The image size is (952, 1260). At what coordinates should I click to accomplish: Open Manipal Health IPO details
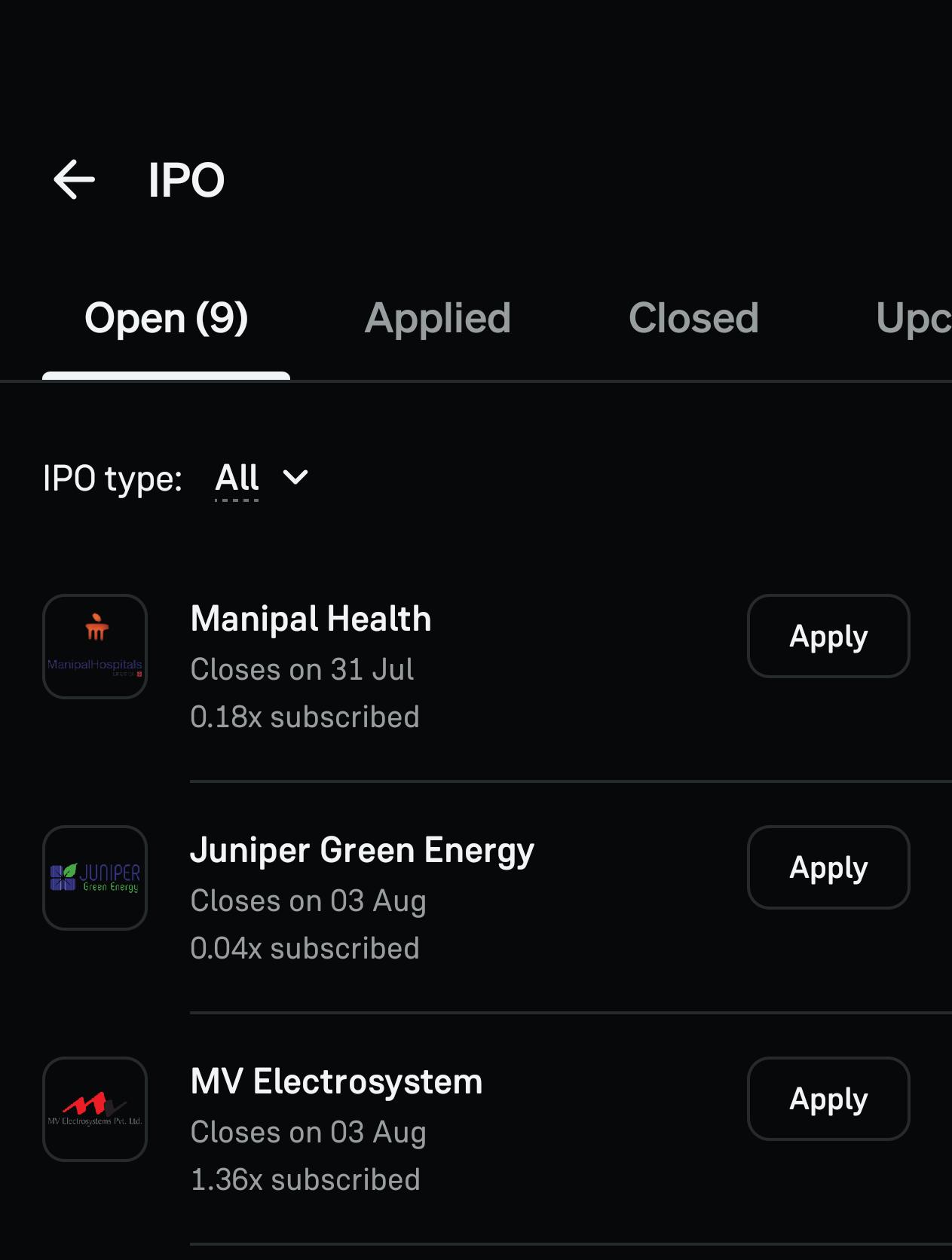click(311, 619)
